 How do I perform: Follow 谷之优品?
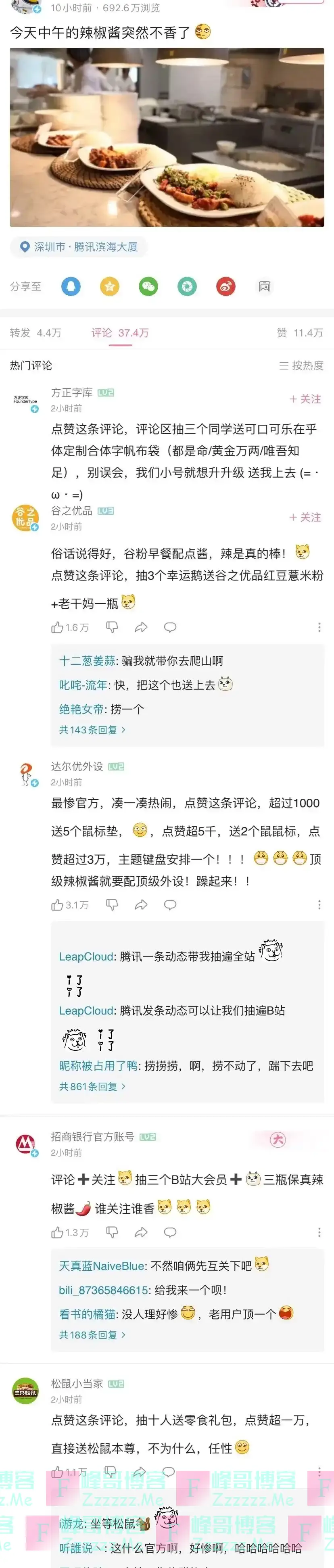point(305,517)
